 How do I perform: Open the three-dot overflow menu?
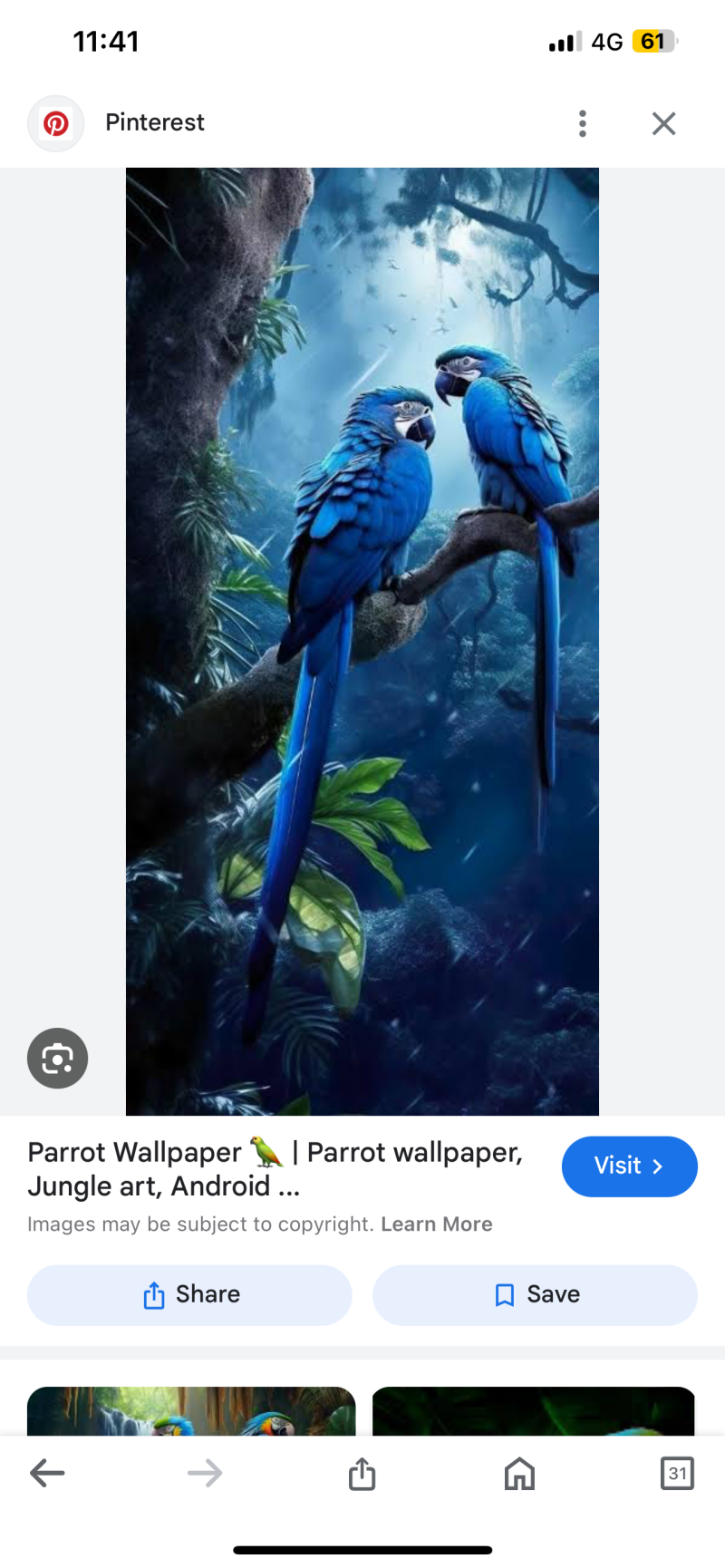(583, 123)
